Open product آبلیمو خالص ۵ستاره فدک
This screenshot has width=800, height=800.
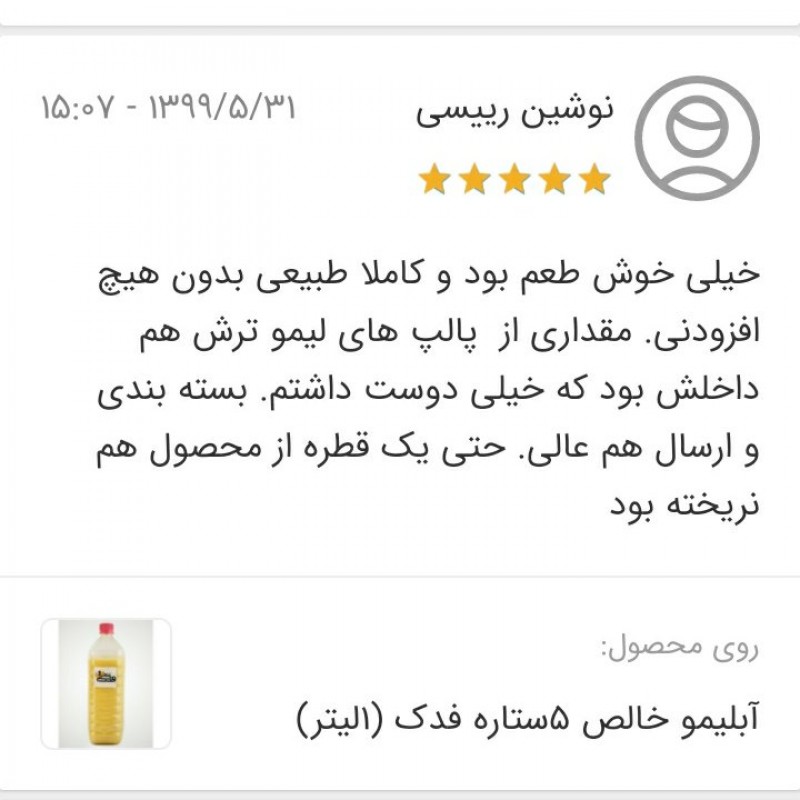(528, 717)
